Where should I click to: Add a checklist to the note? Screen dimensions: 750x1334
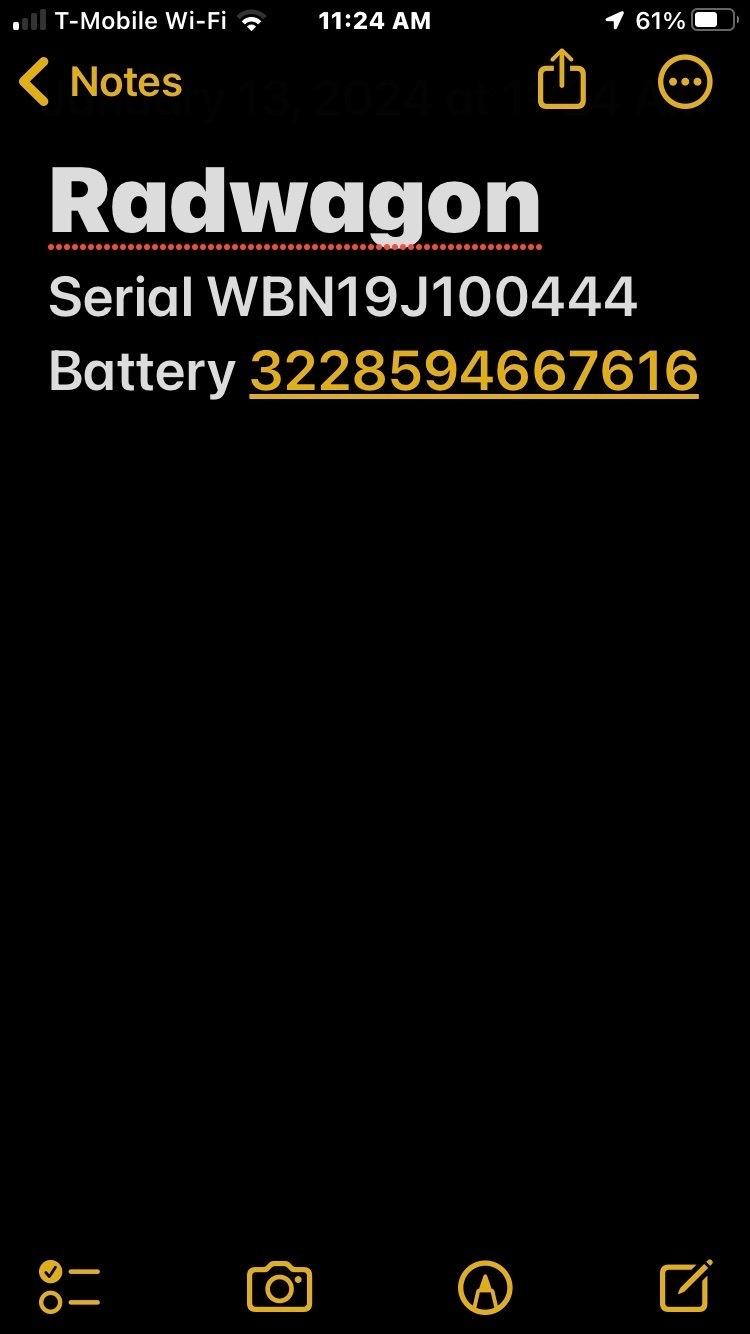(x=69, y=1287)
